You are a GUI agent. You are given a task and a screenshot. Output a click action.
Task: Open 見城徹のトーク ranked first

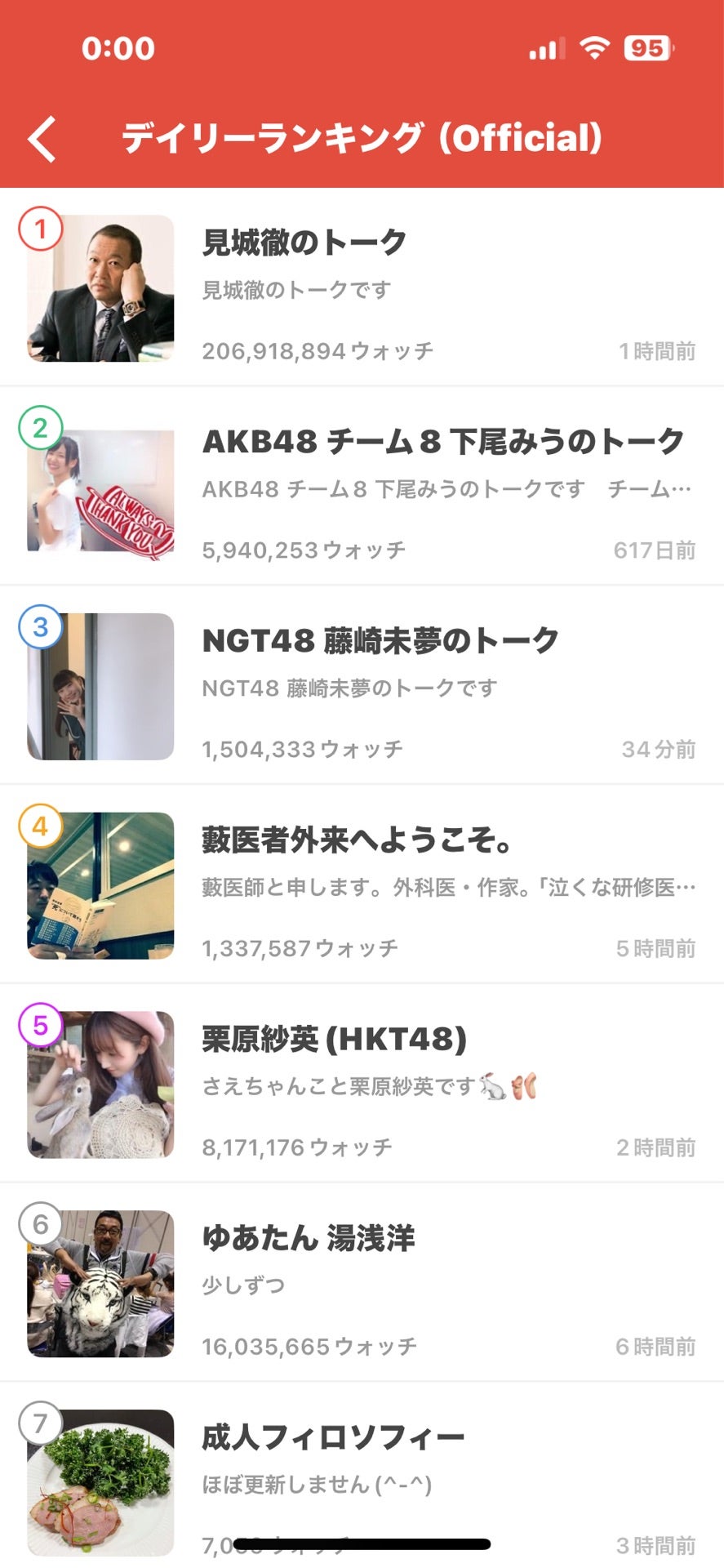pyautogui.click(x=362, y=287)
